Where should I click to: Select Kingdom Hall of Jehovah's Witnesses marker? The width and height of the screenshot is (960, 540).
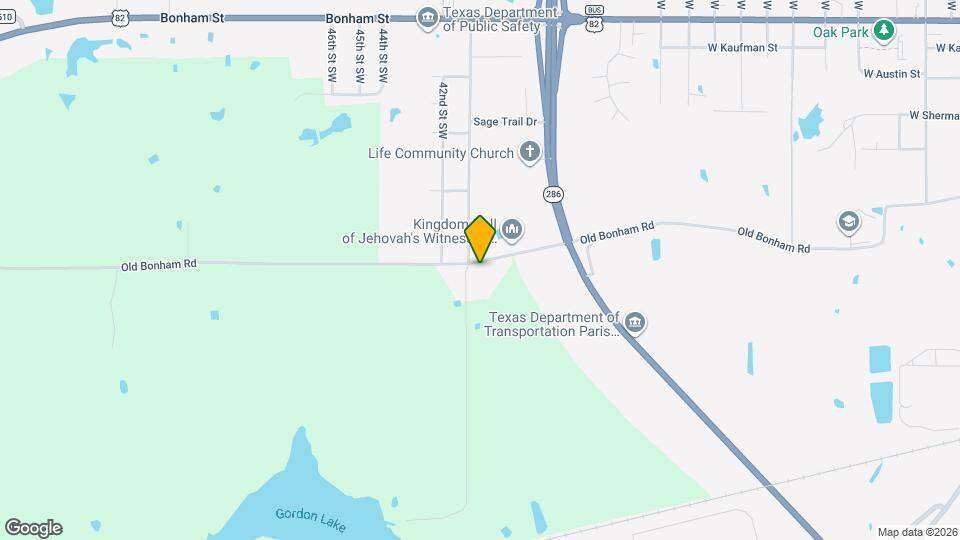click(x=513, y=230)
